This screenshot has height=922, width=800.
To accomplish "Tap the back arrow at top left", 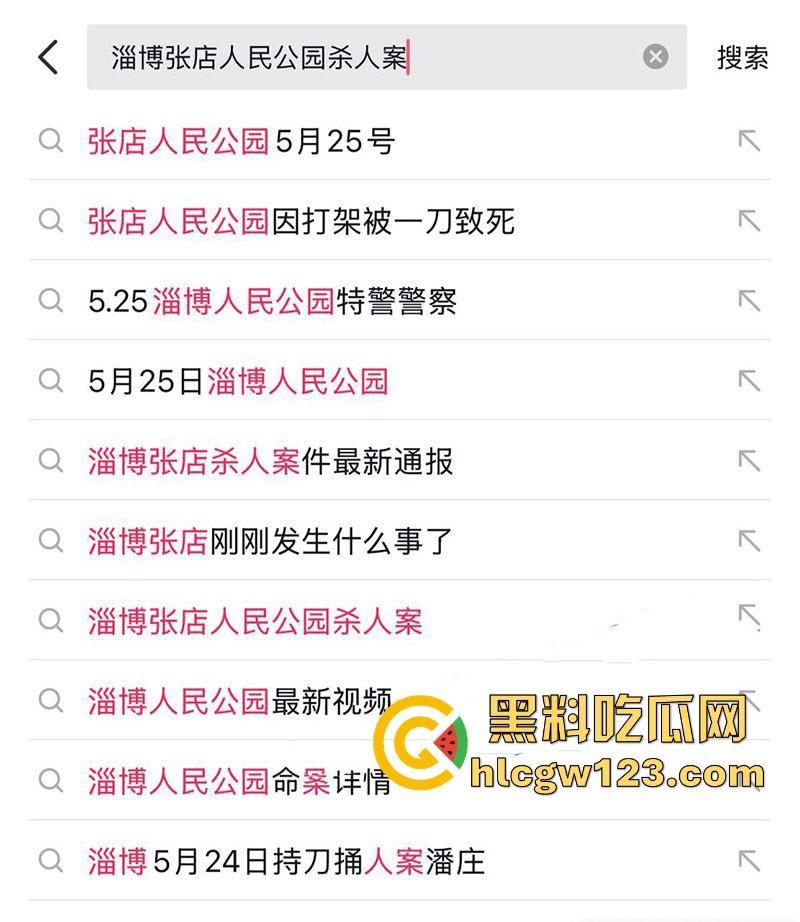I will point(48,58).
